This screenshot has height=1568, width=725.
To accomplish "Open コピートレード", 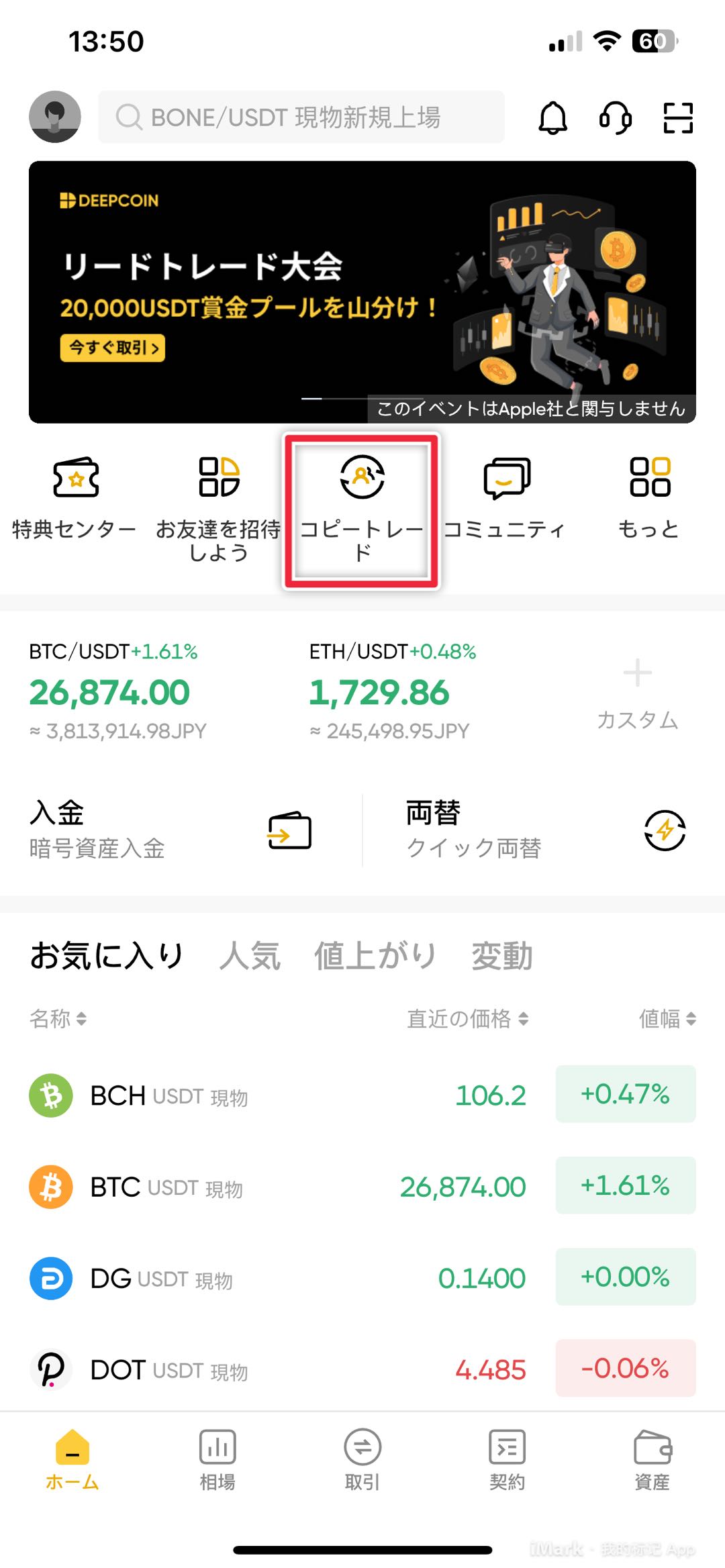I will coord(362,509).
